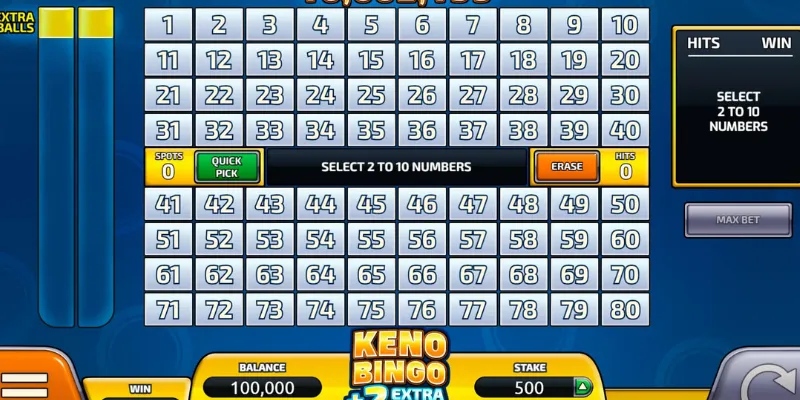800x400 pixels.
Task: Pick number 77 on the board
Action: [472, 309]
